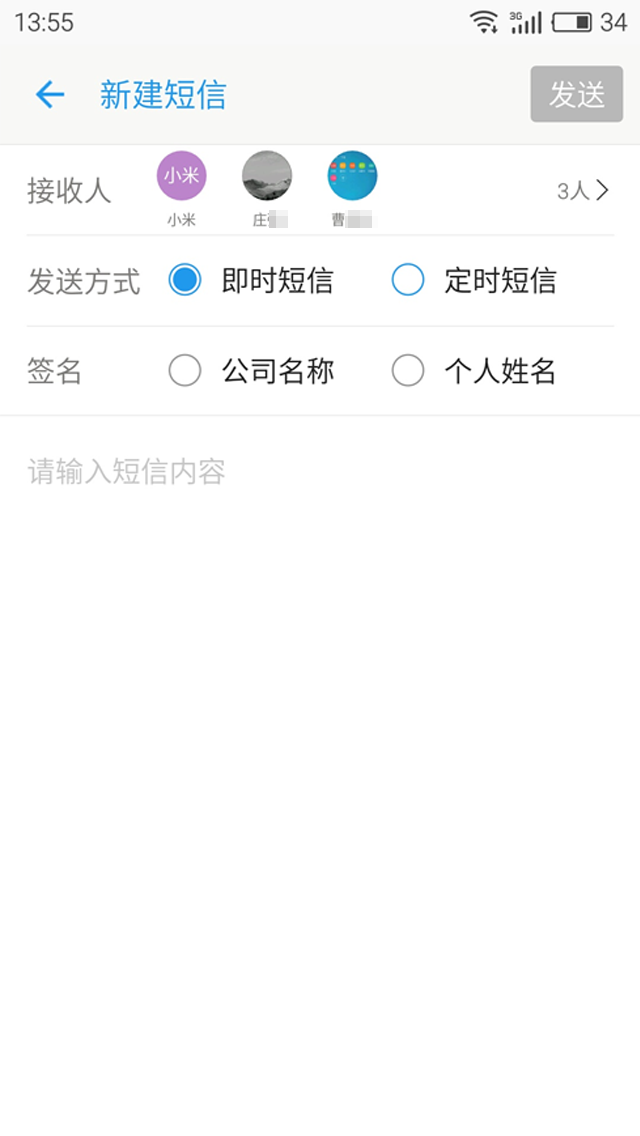The image size is (640, 1136).
Task: Pick 个人姓名 as signature
Action: (408, 371)
